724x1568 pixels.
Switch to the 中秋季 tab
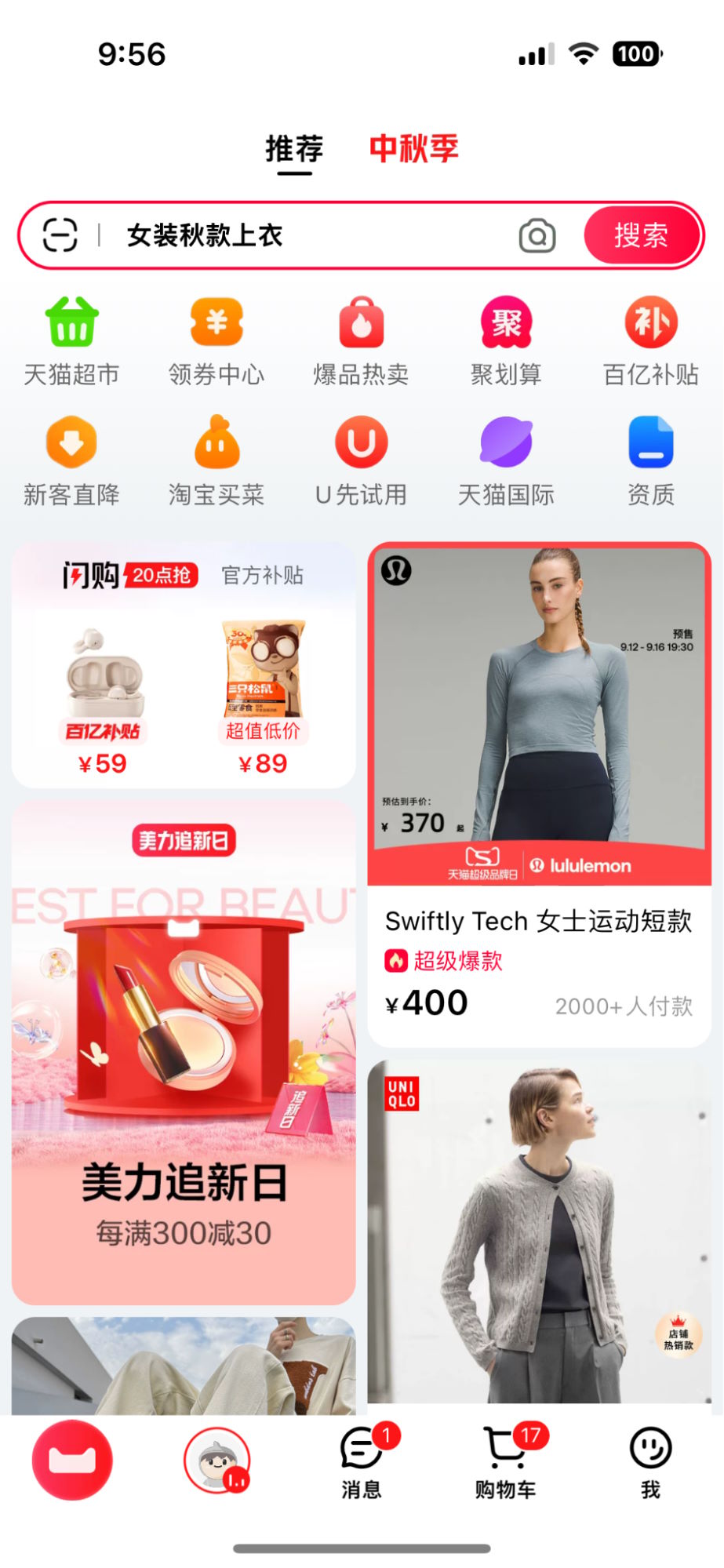tap(413, 149)
